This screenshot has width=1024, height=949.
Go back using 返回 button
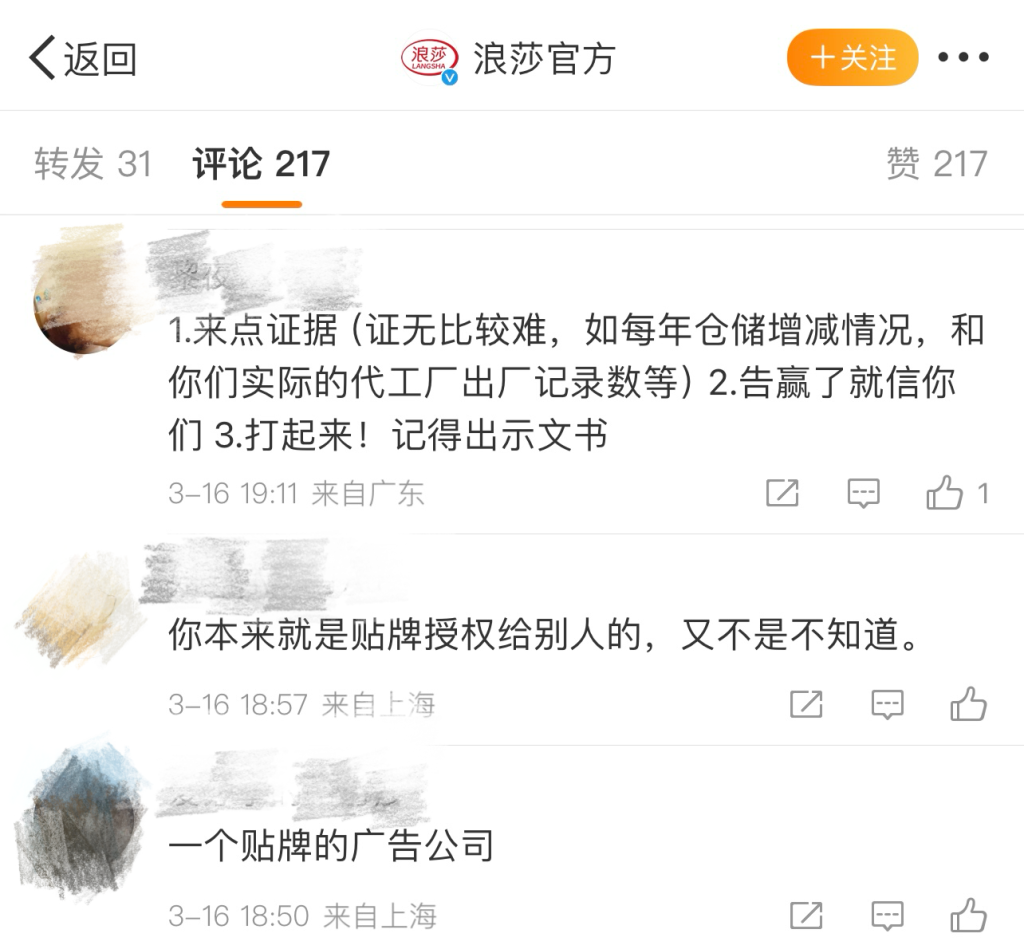82,59
